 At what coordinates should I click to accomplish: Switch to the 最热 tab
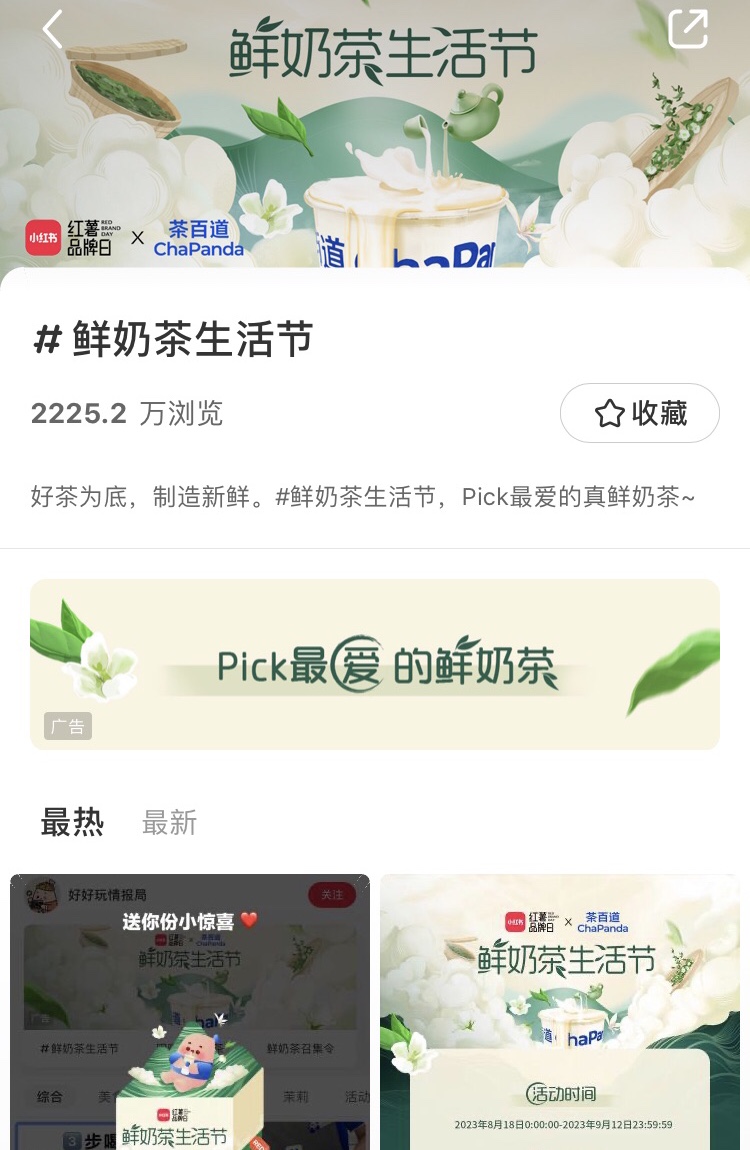pos(72,822)
